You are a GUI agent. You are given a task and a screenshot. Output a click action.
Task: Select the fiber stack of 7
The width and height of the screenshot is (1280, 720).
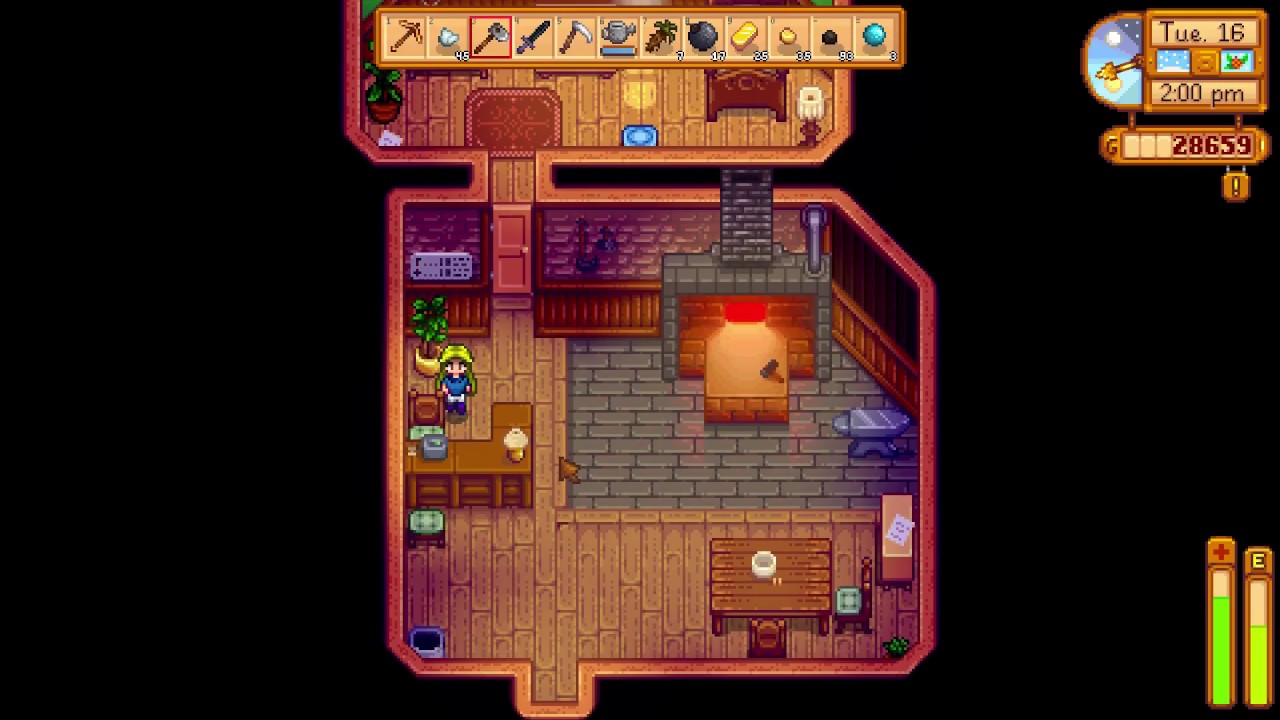point(661,38)
